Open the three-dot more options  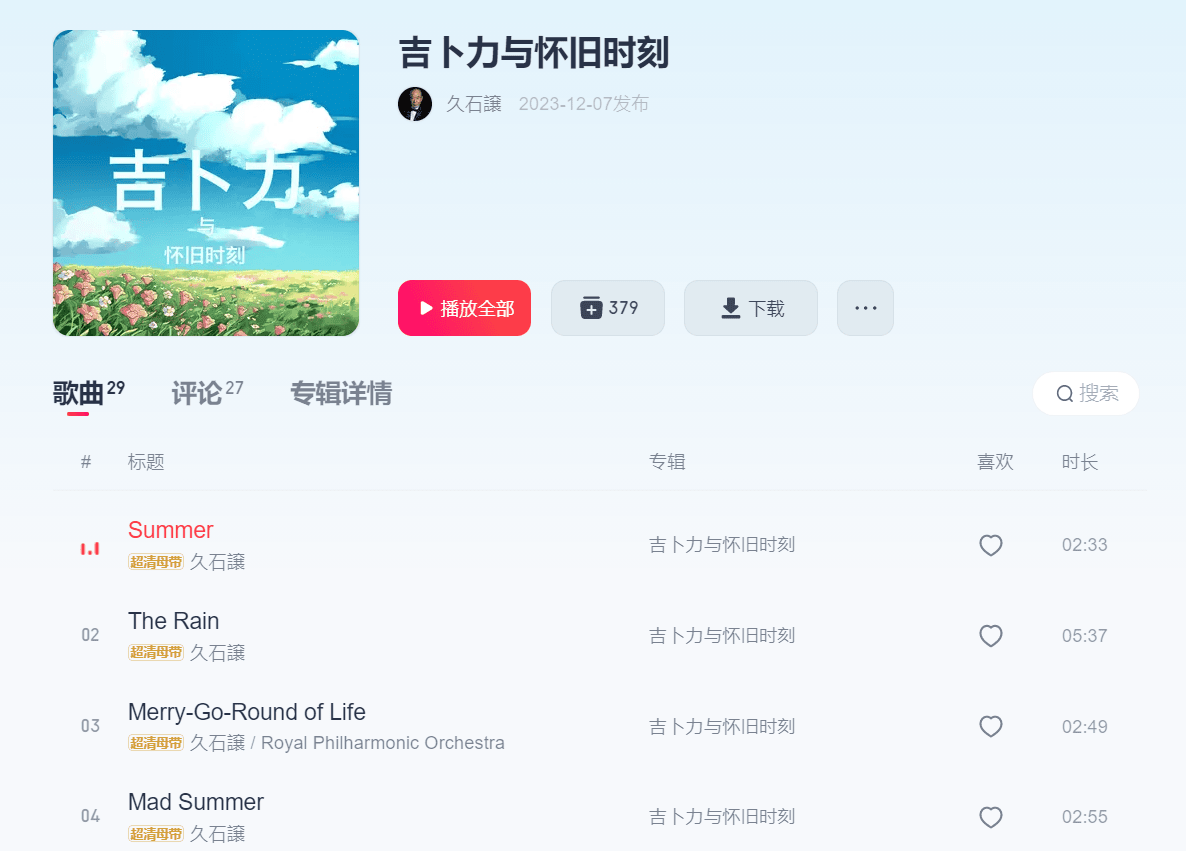[x=865, y=308]
